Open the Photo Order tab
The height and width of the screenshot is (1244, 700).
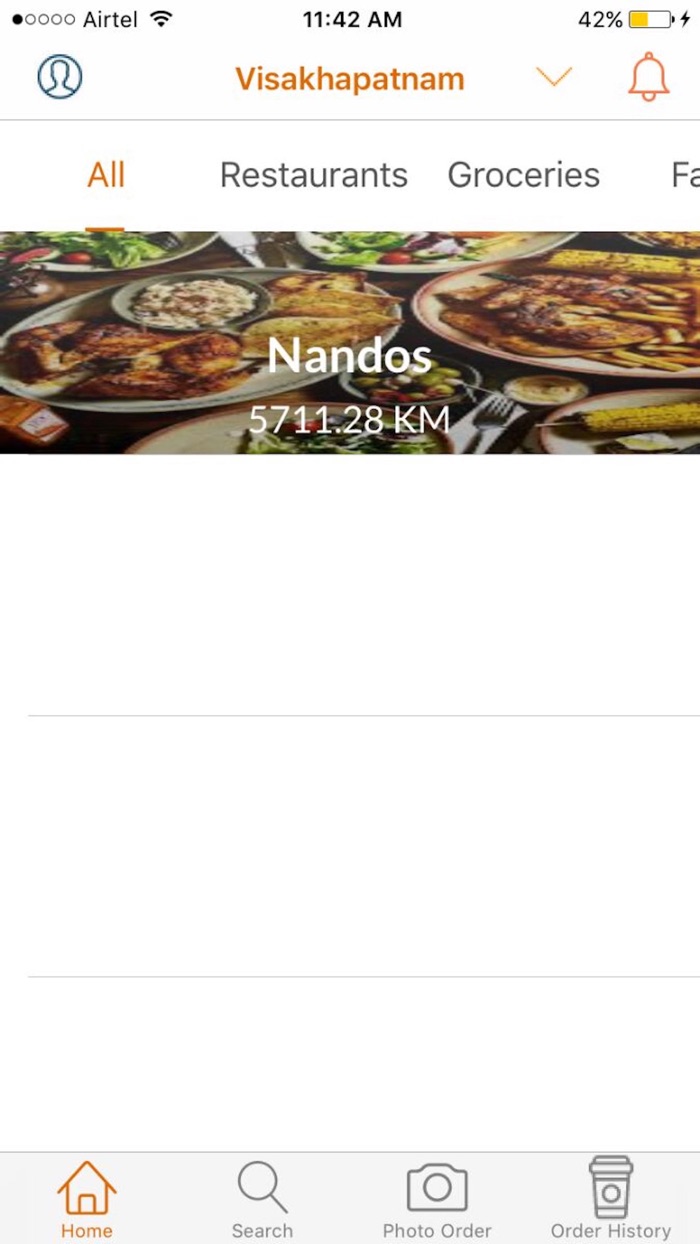437,1199
